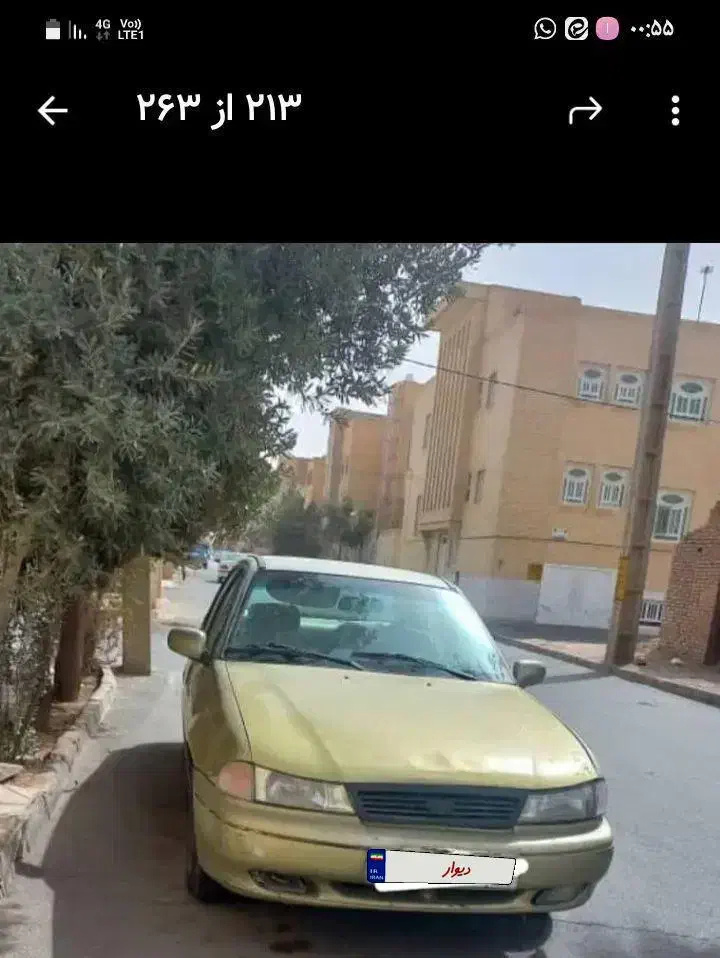
Task: Forward this photo with the arrow icon
Action: tap(585, 110)
